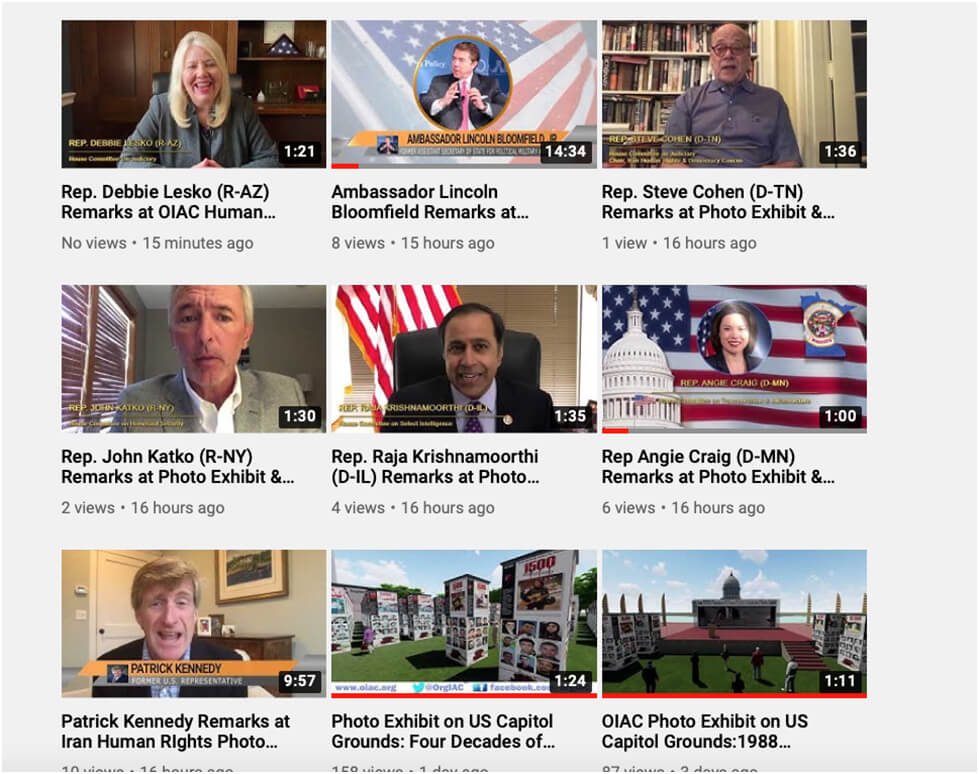Play Rep Angie Craig remarks video
The image size is (979, 774).
pos(733,358)
